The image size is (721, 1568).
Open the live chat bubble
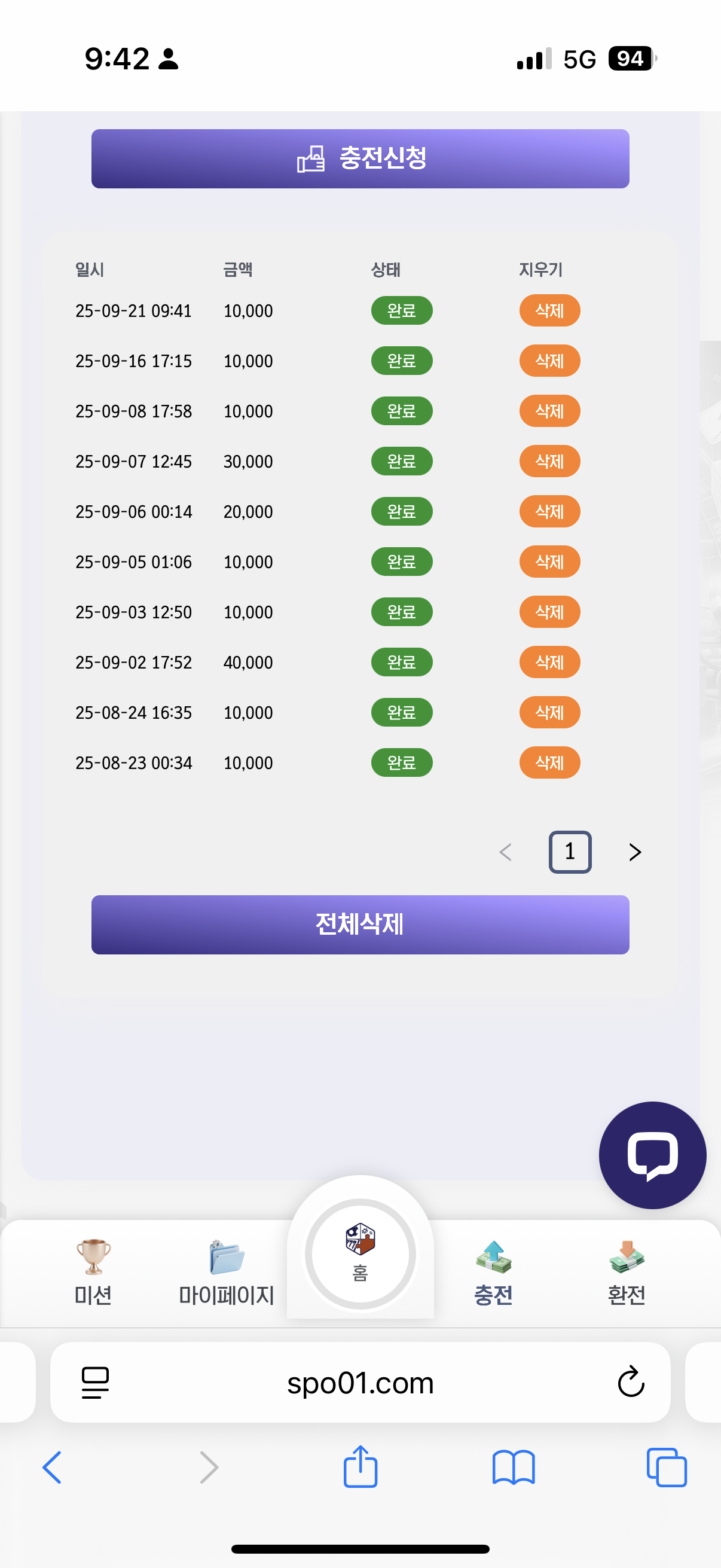point(652,1155)
